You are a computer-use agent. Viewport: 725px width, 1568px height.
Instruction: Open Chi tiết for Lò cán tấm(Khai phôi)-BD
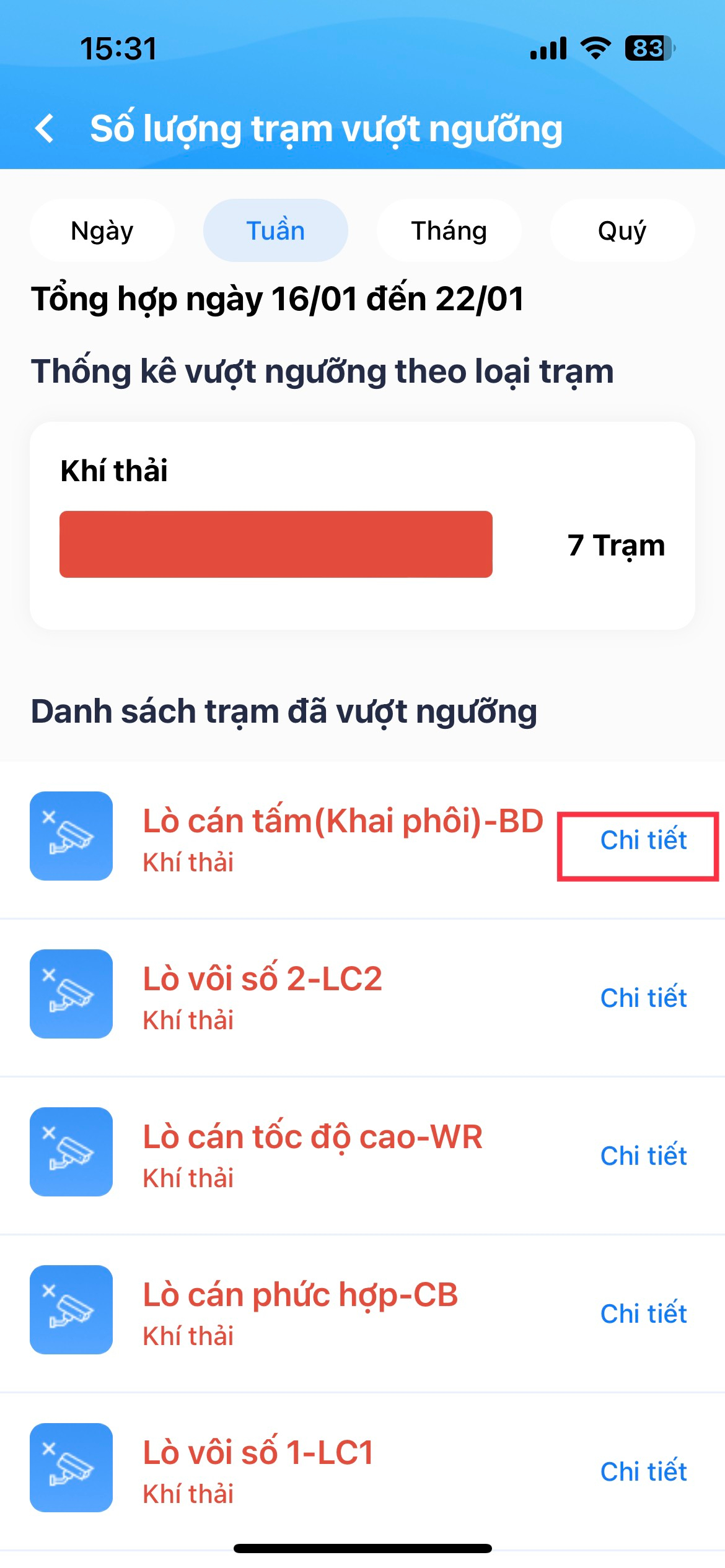pos(643,840)
